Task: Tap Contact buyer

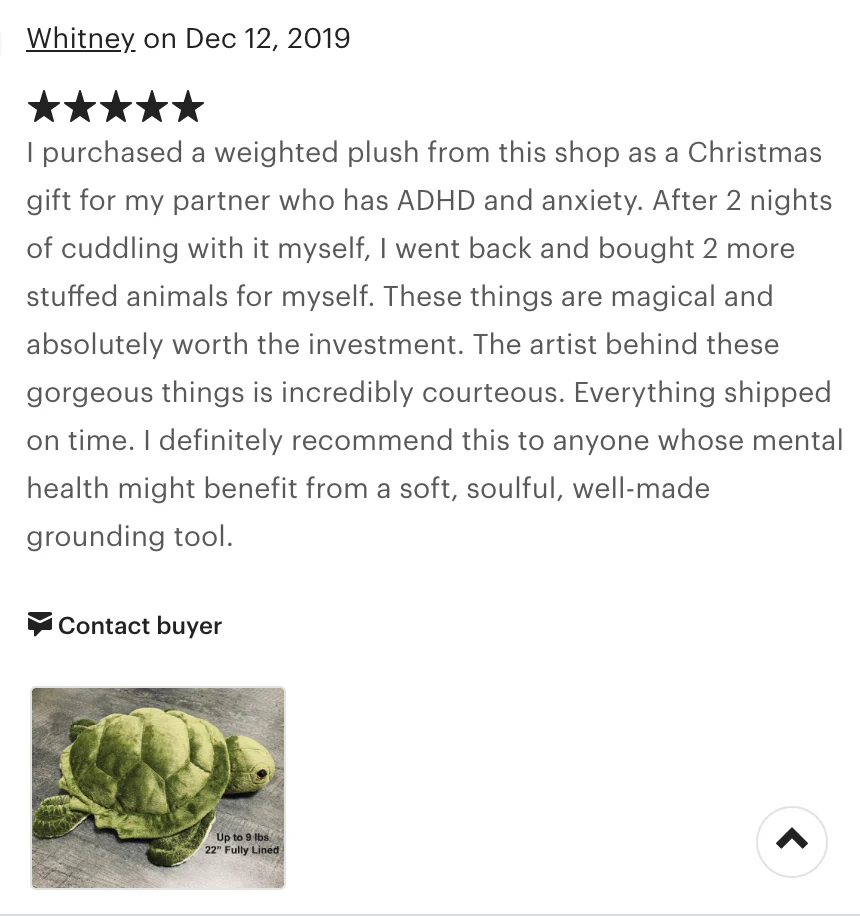Action: pos(125,626)
